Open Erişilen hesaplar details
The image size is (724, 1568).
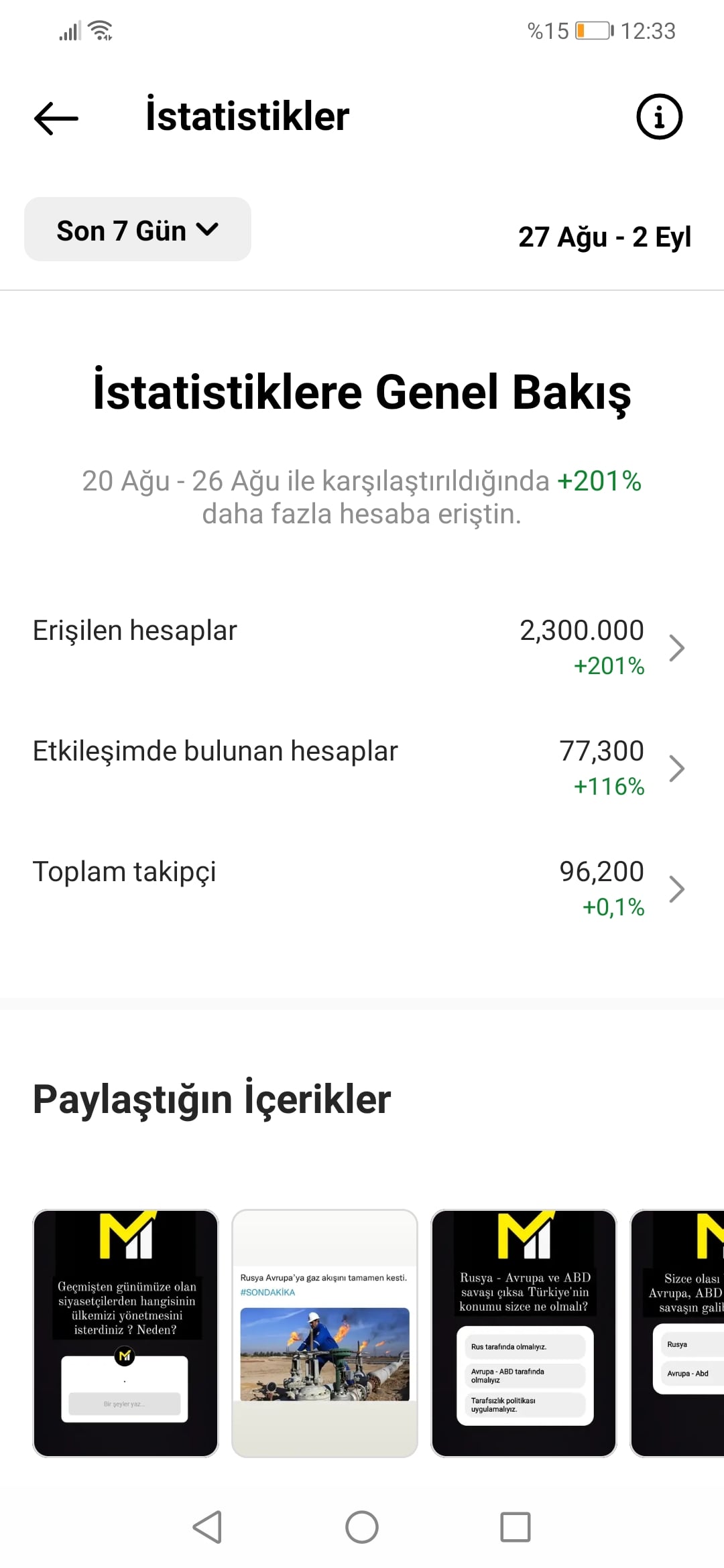tap(362, 647)
